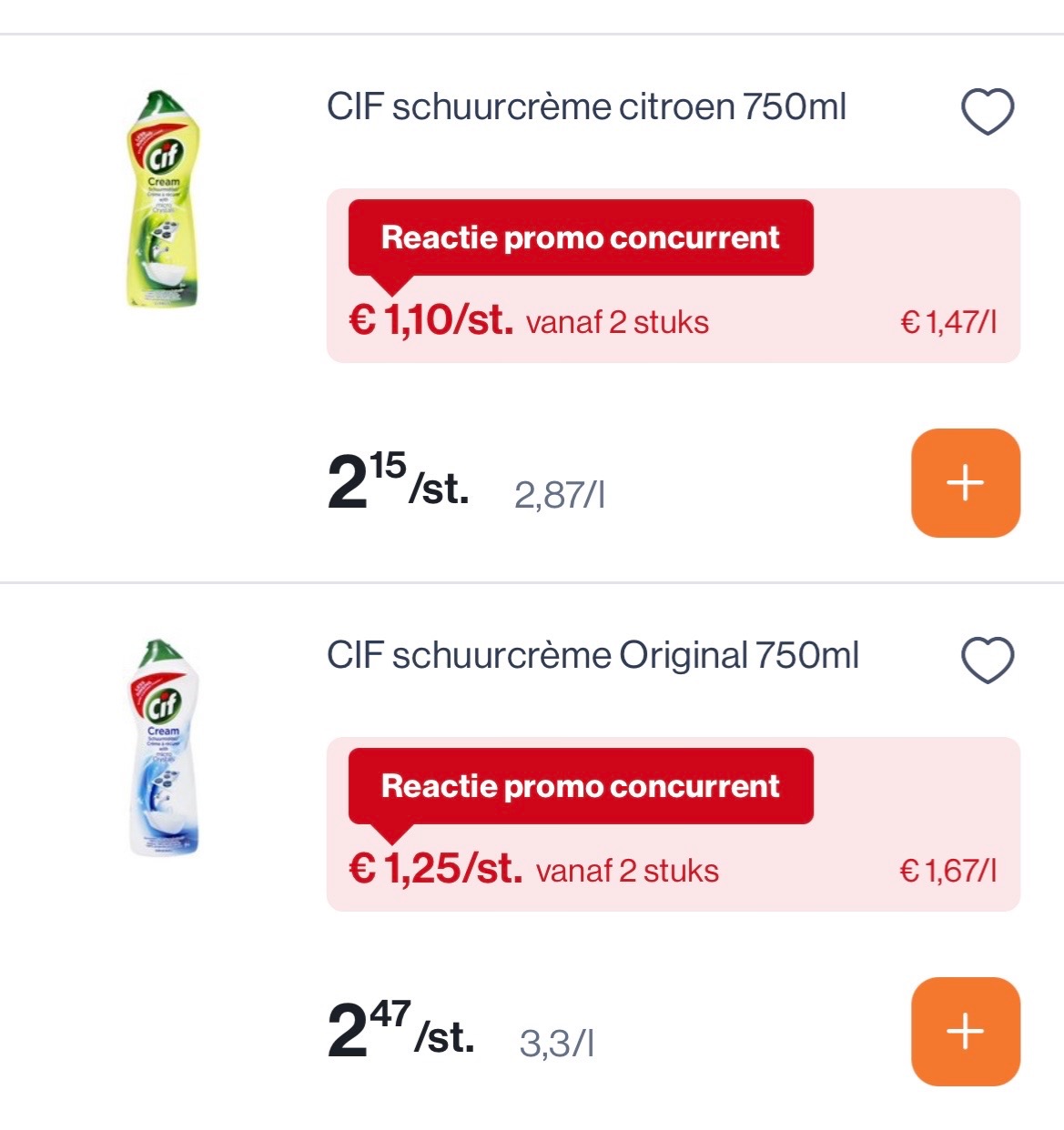This screenshot has width=1064, height=1130.
Task: Click the Reactie promo concurrent badge for Original
Action: [x=583, y=784]
